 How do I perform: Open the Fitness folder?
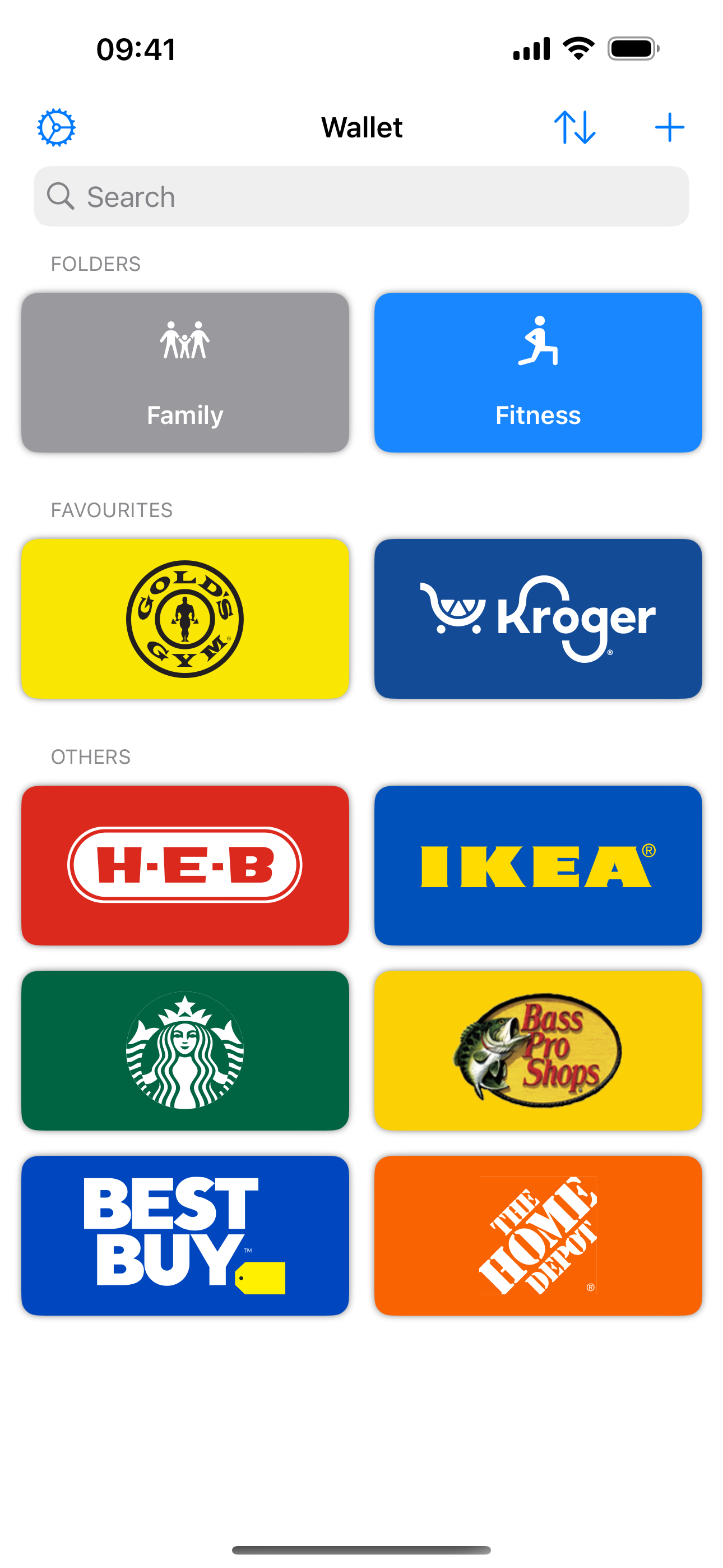pos(538,372)
